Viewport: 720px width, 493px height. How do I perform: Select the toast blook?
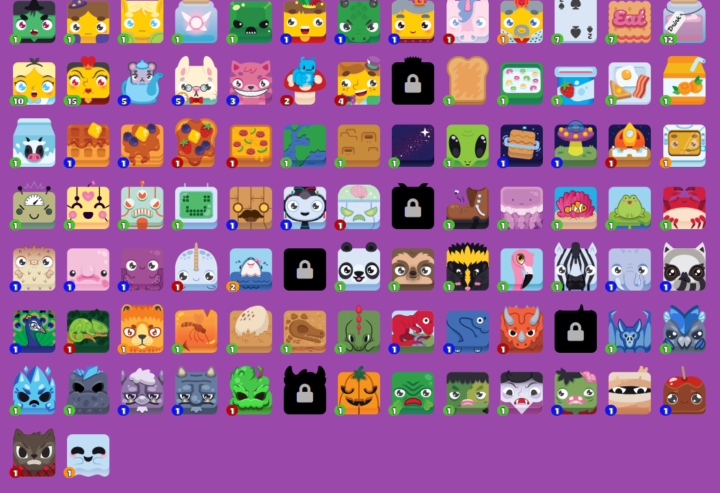[x=467, y=83]
